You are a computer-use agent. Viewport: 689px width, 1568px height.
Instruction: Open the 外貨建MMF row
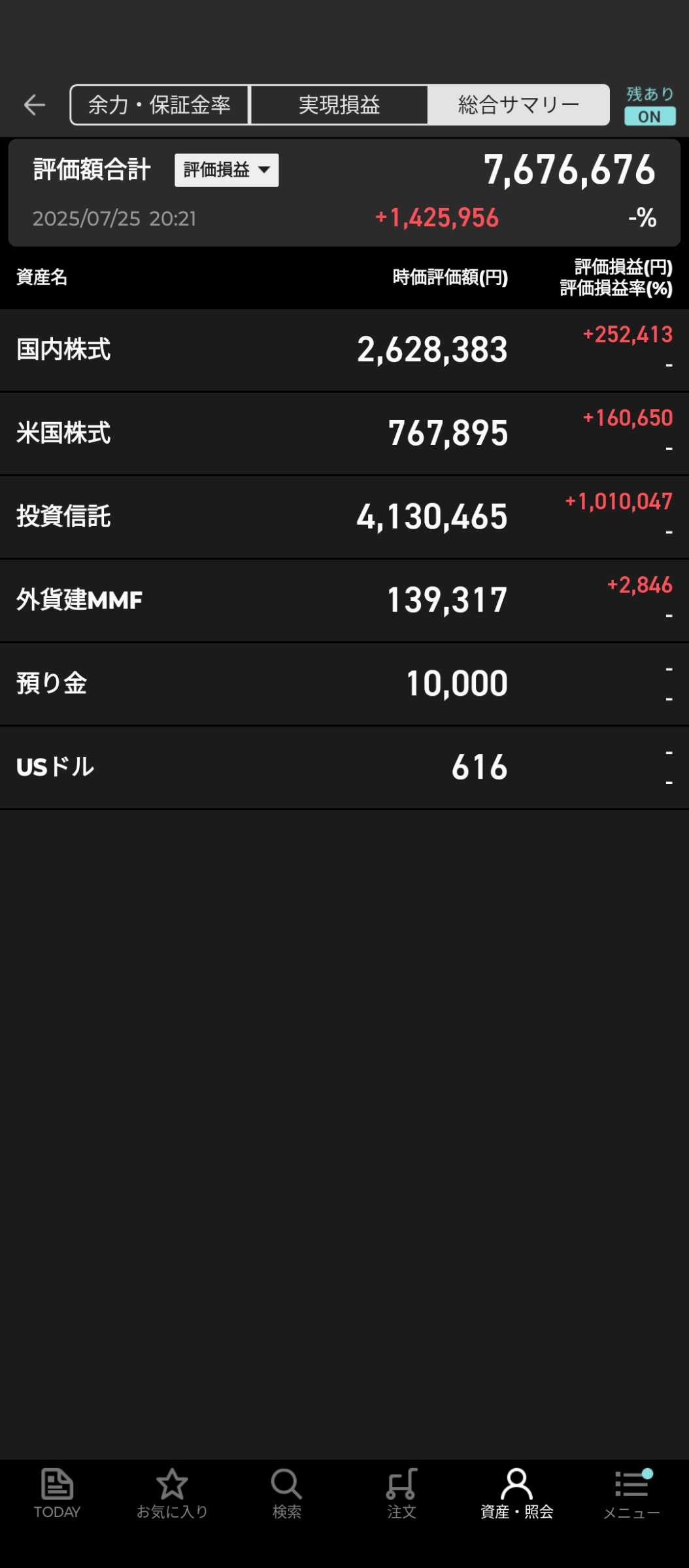(344, 600)
